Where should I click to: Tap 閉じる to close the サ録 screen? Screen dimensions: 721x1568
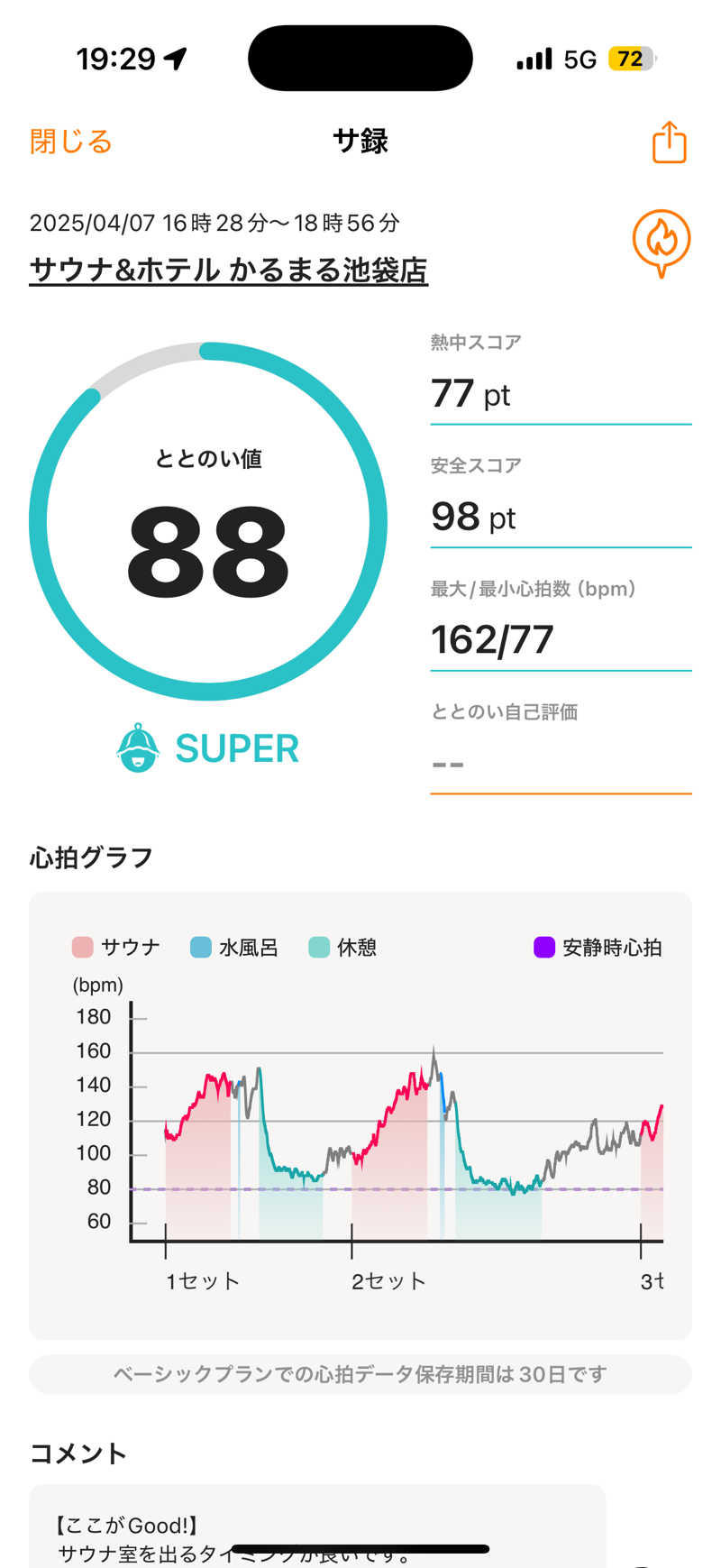(x=71, y=142)
